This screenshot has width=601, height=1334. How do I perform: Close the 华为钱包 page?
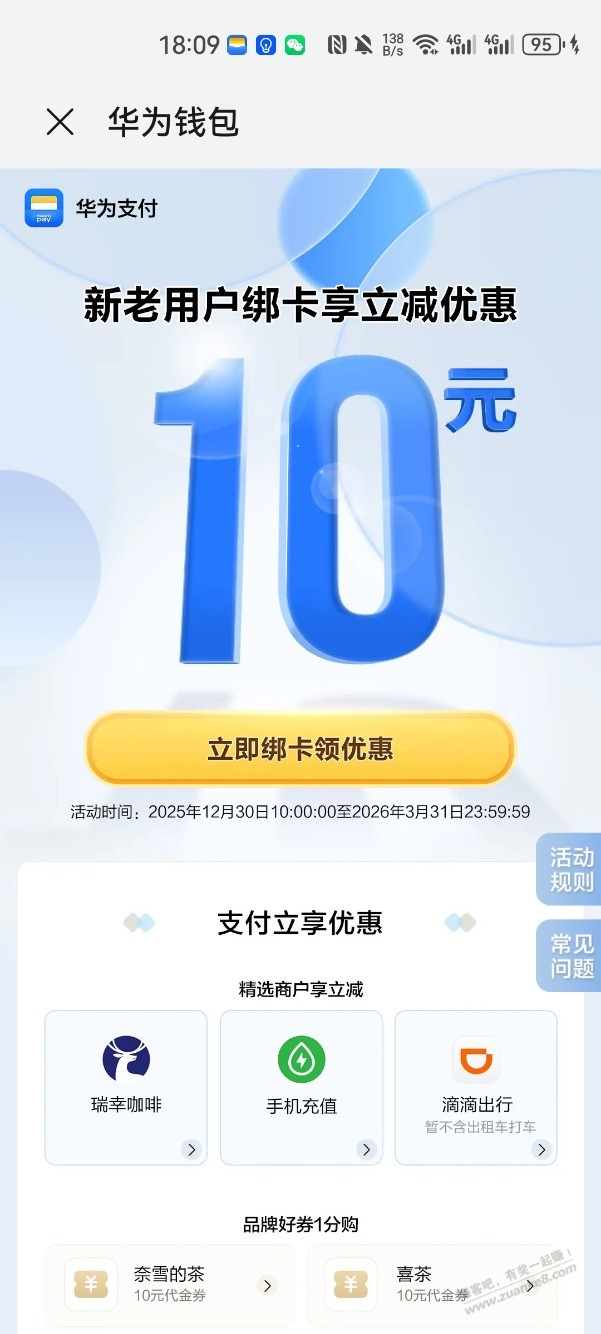[60, 122]
